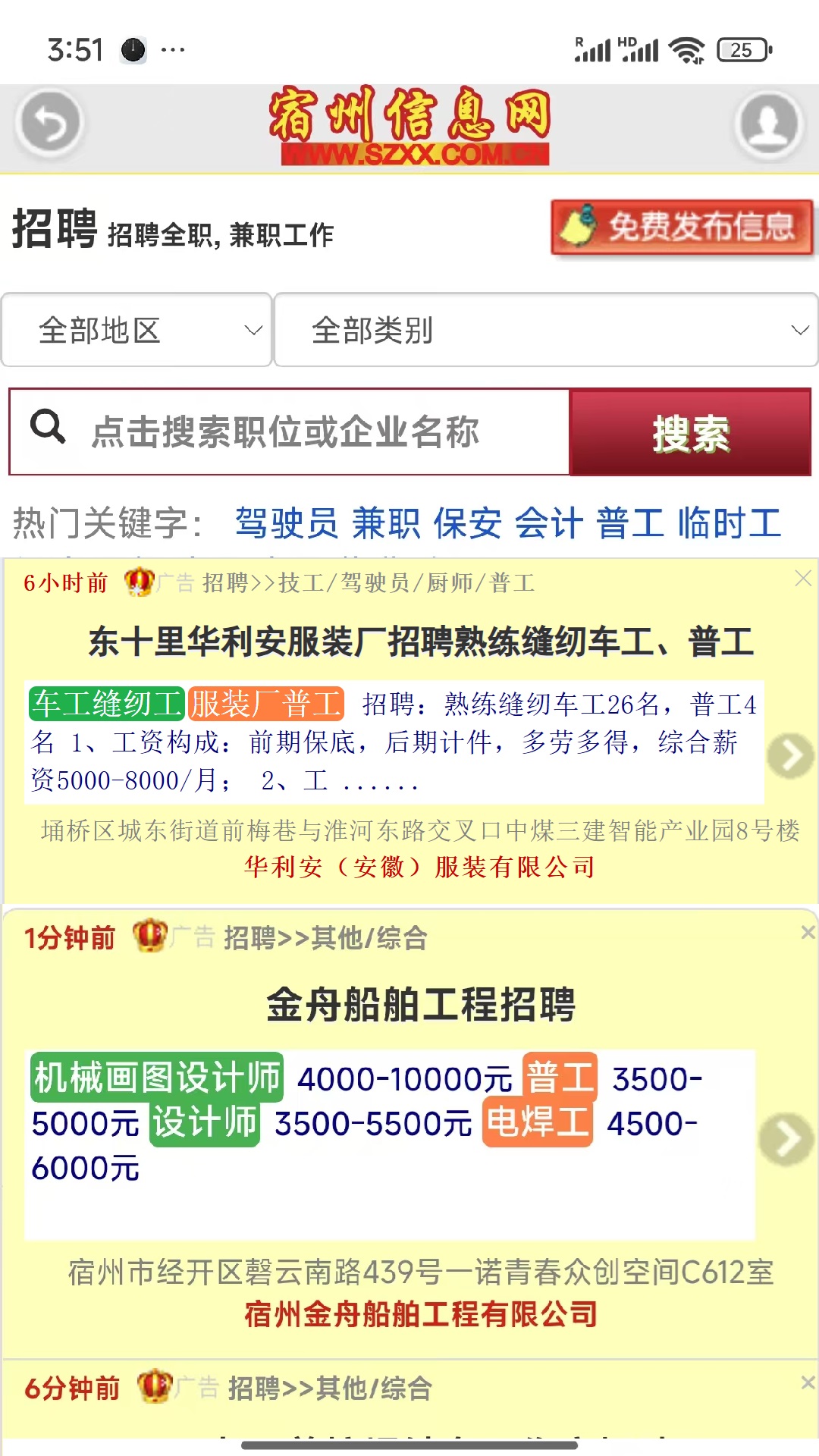Open the 全部类别 category dropdown

pos(544,329)
